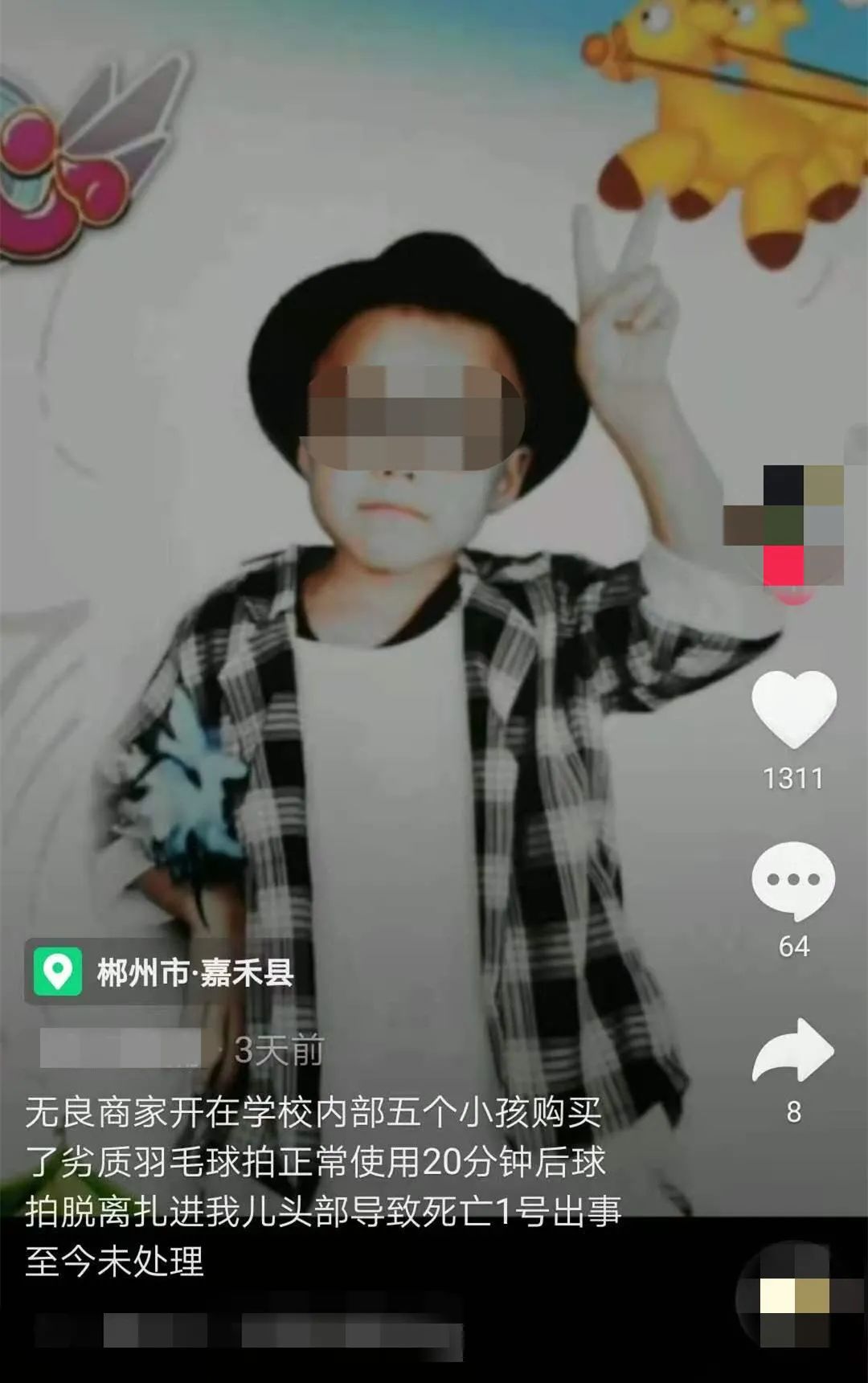Open the author's profile picture
The width and height of the screenshot is (868, 1383).
coord(784,525)
